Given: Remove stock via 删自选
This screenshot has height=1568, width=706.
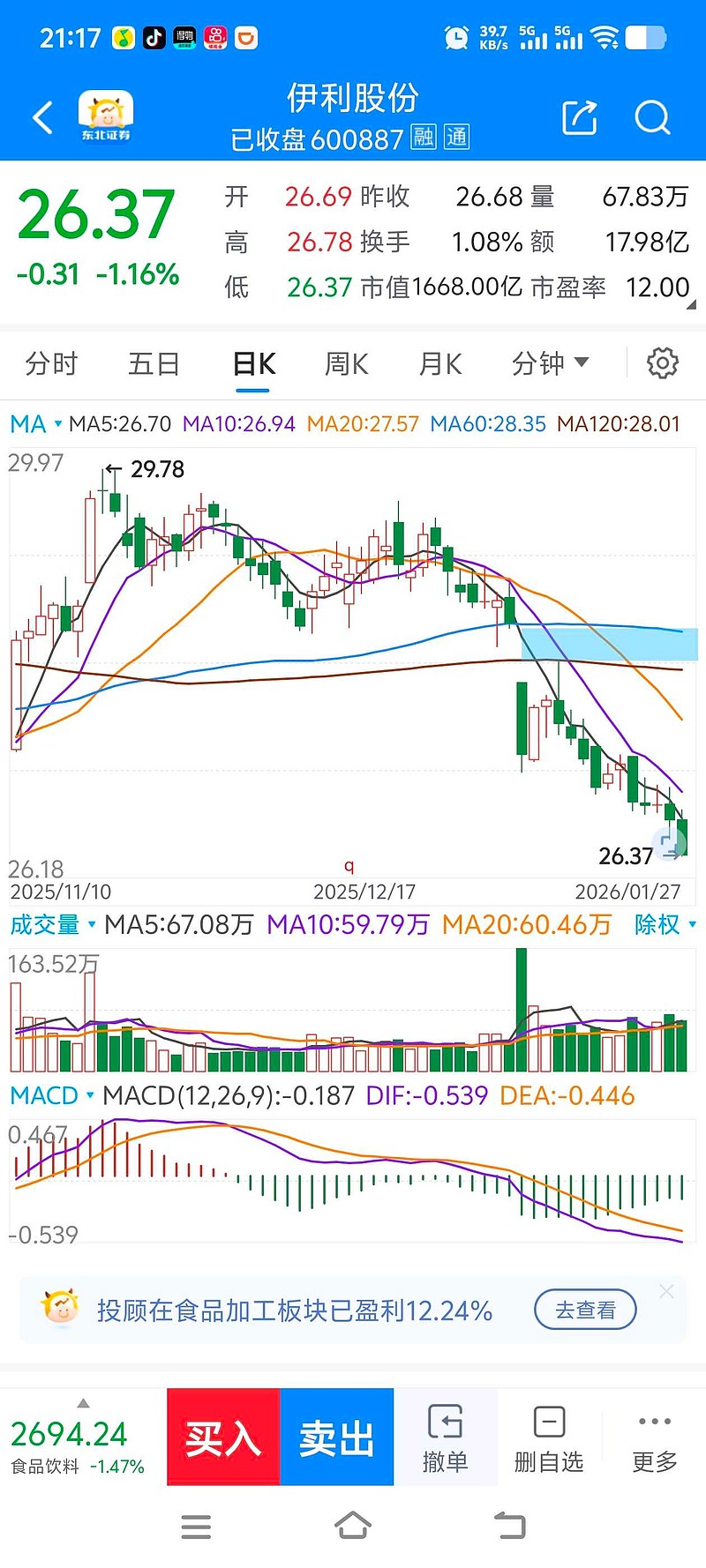Looking at the screenshot, I should coord(549,1438).
